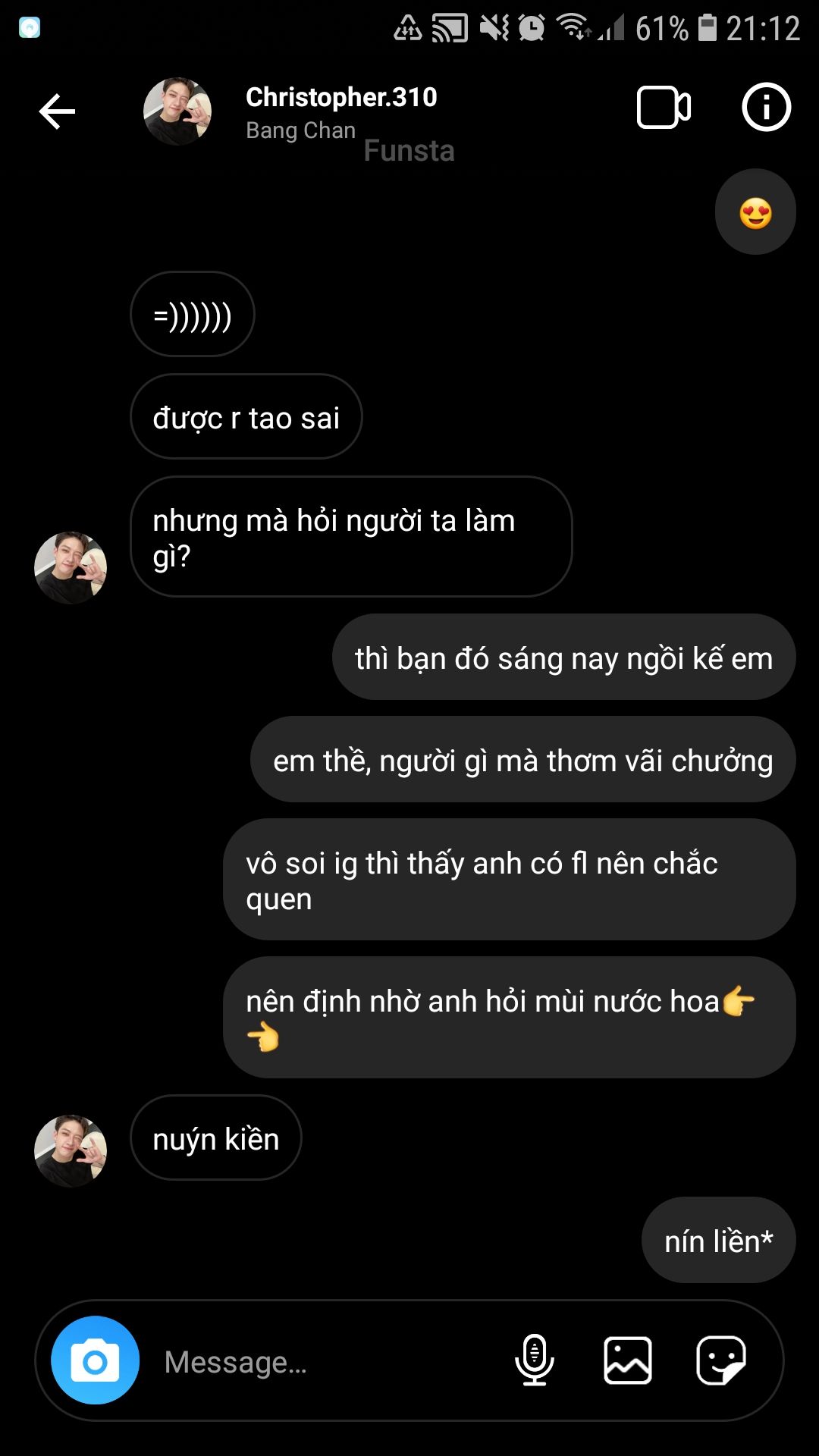Tap the avatar beside "nuýn kiền" message
Viewport: 819px width, 1456px height.
71,1150
